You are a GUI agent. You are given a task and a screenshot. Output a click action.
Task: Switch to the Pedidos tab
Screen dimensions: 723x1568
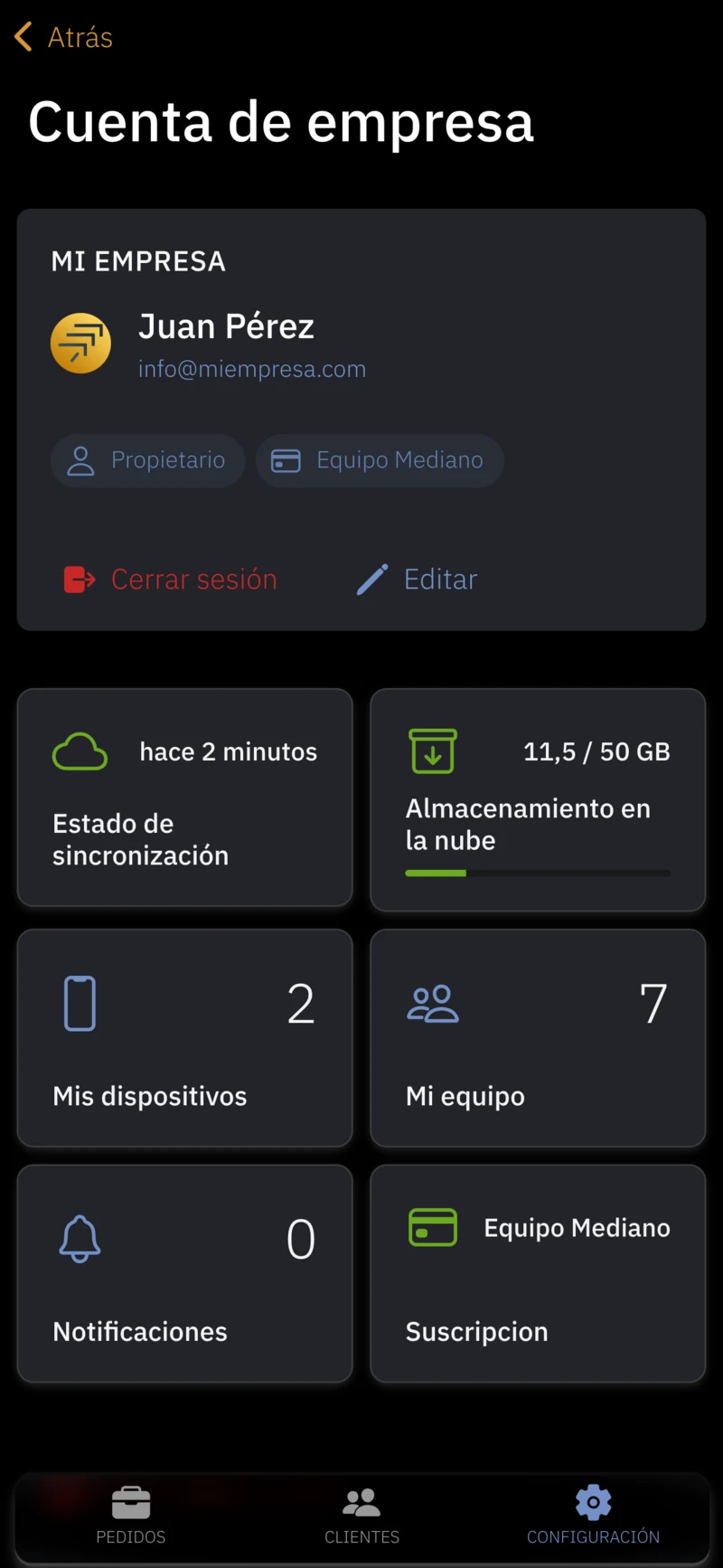(131, 1516)
